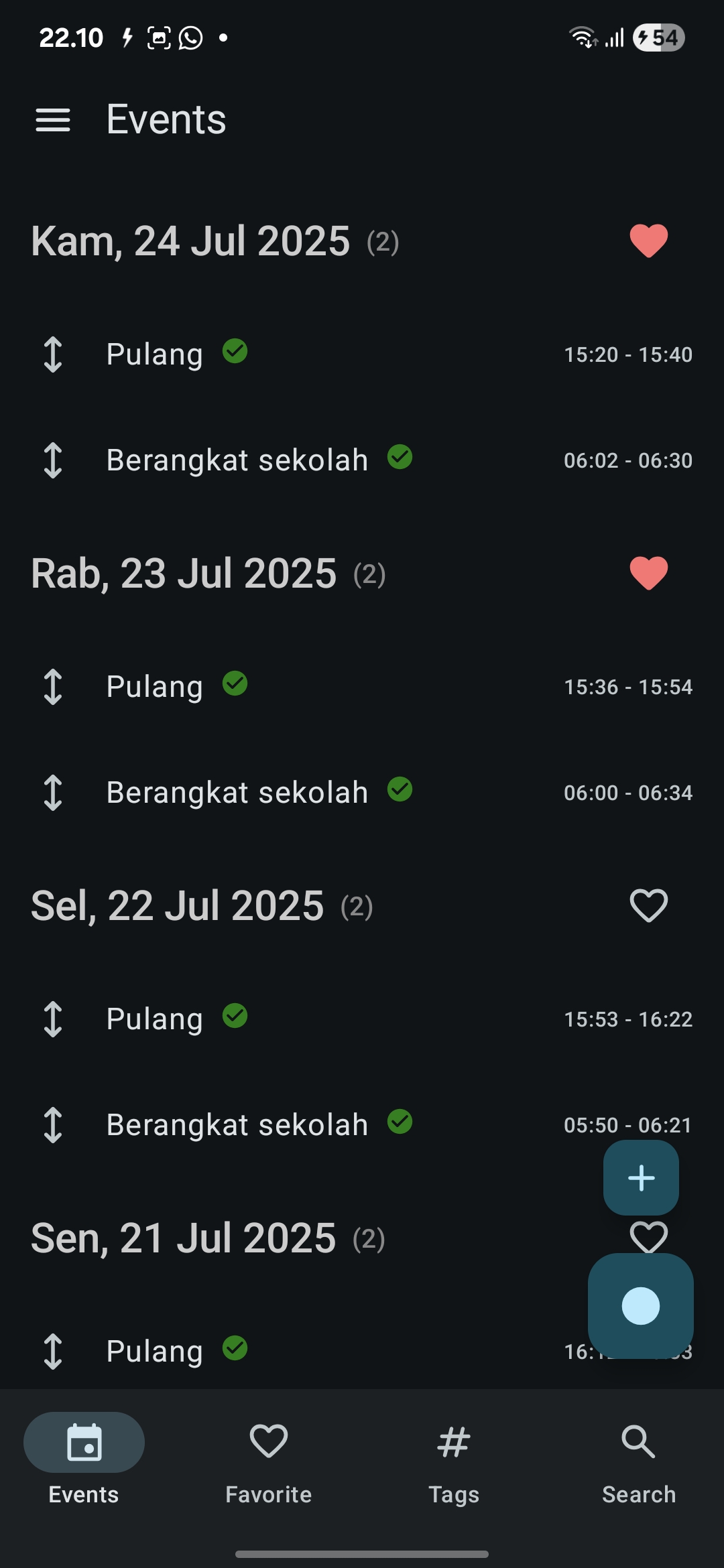Start recording with the round record button
The image size is (724, 1568).
click(641, 1306)
